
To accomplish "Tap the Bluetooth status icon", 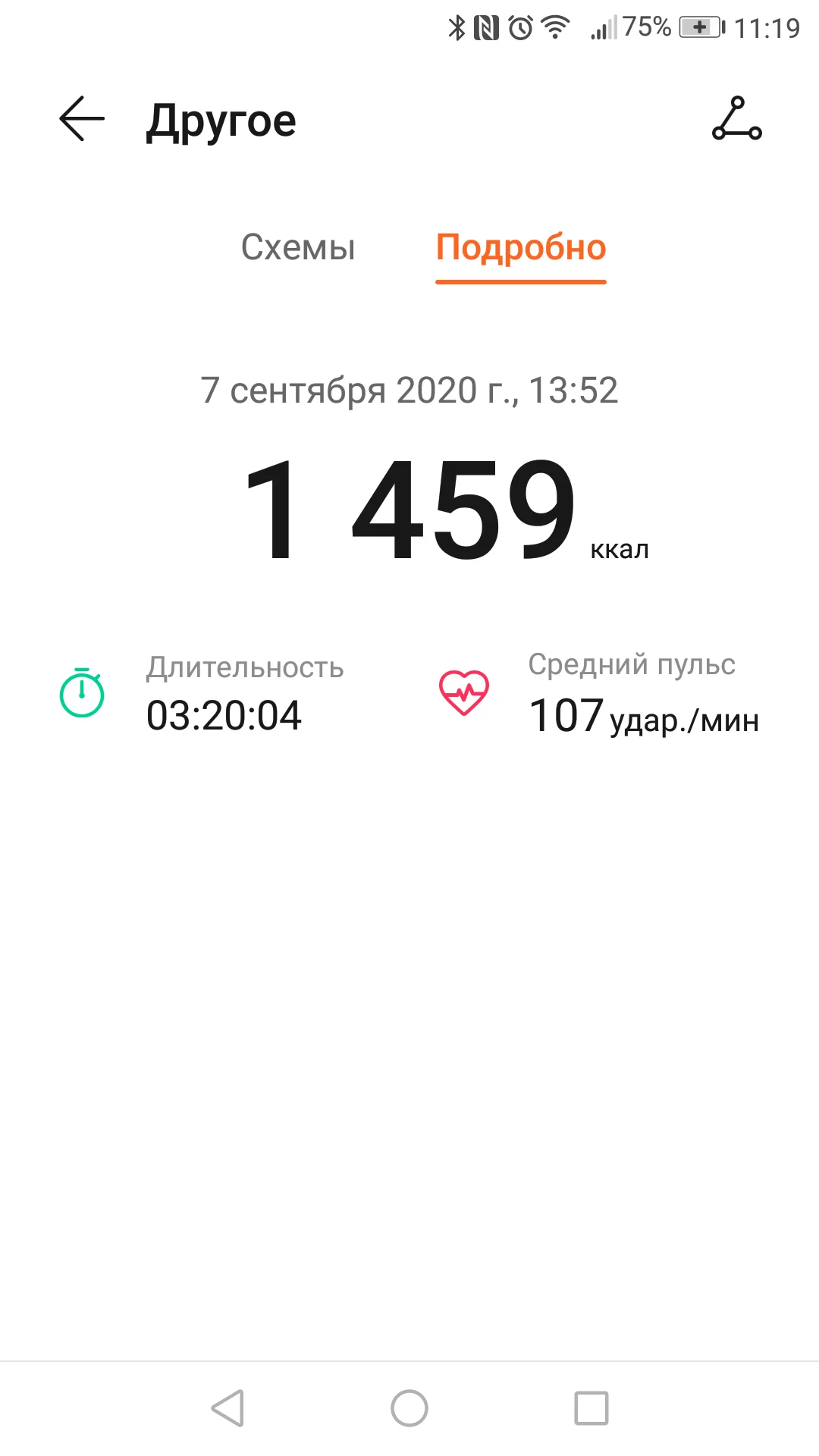I will tap(456, 27).
